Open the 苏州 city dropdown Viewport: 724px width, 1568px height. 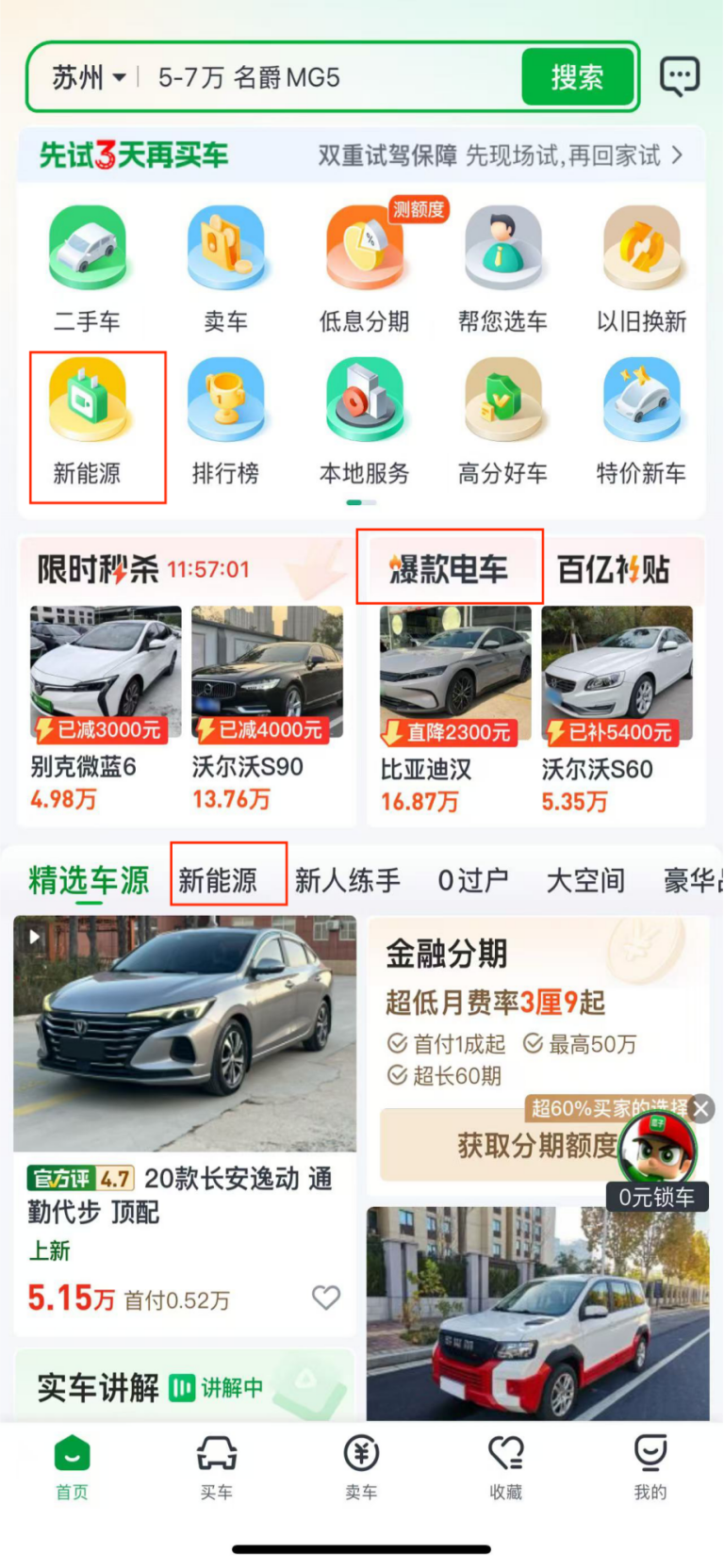89,77
